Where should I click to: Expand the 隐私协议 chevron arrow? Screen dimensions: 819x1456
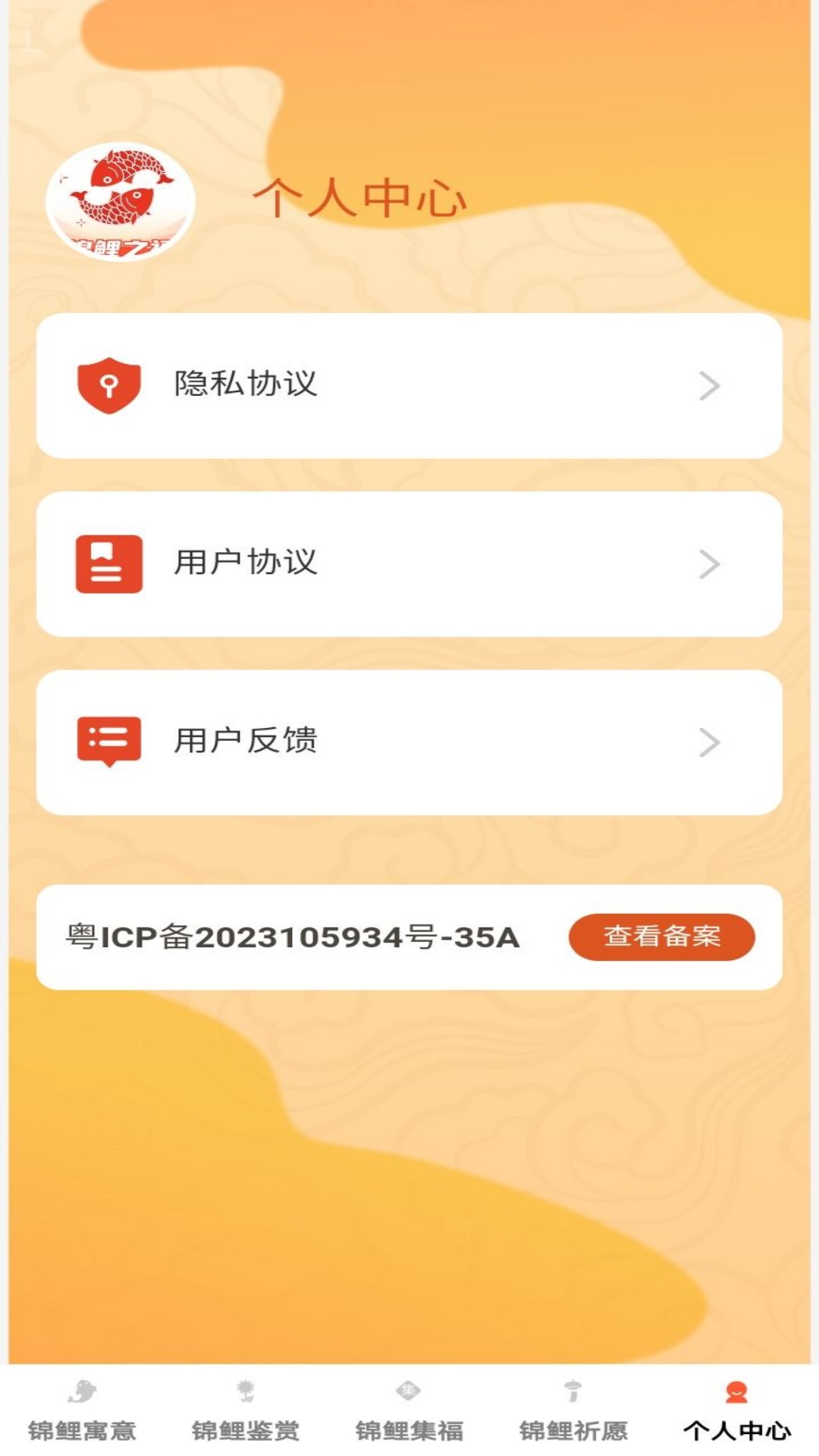tap(710, 386)
